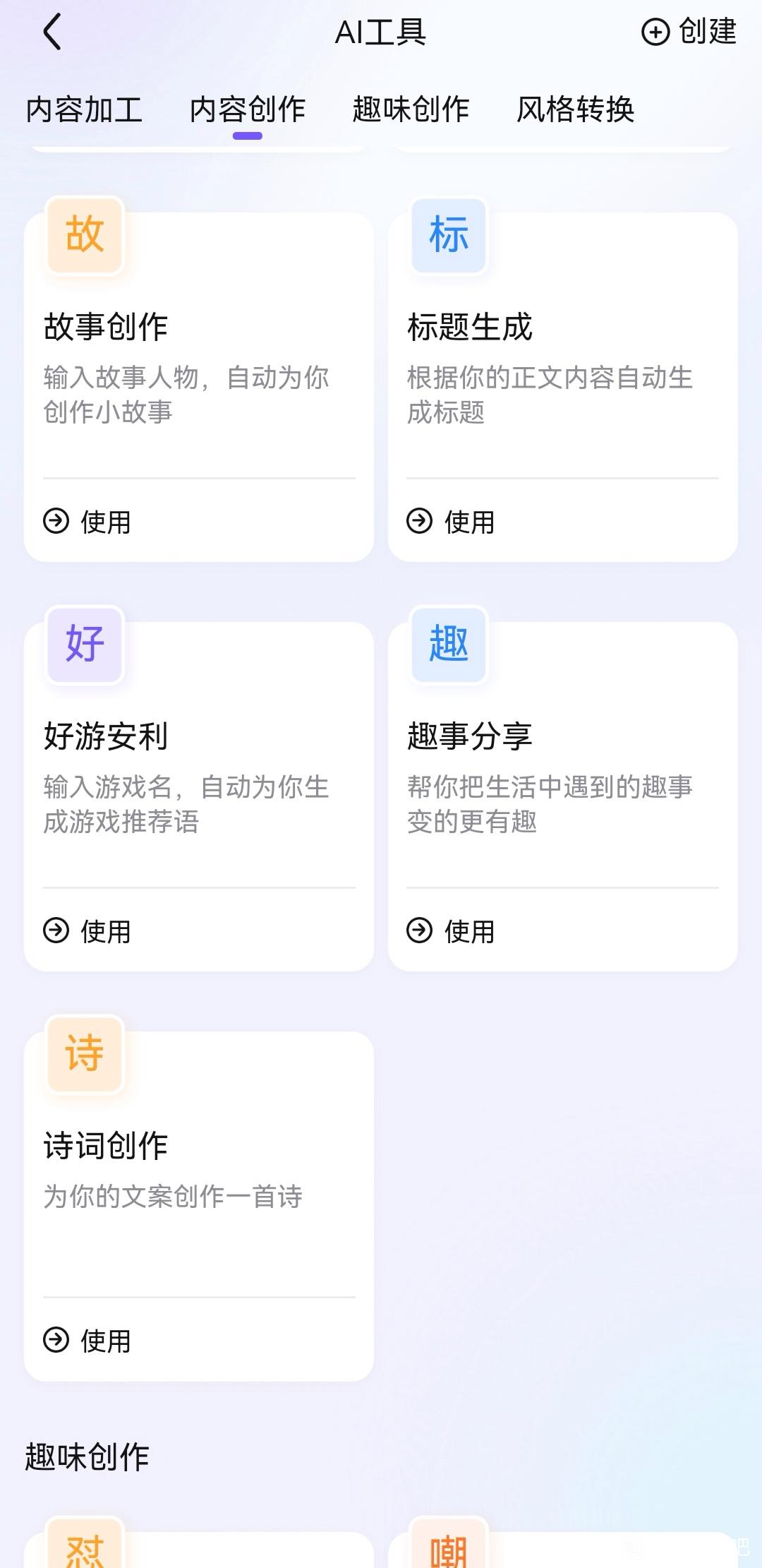Select the 内容创作 tab
762x1568 pixels.
click(x=248, y=109)
